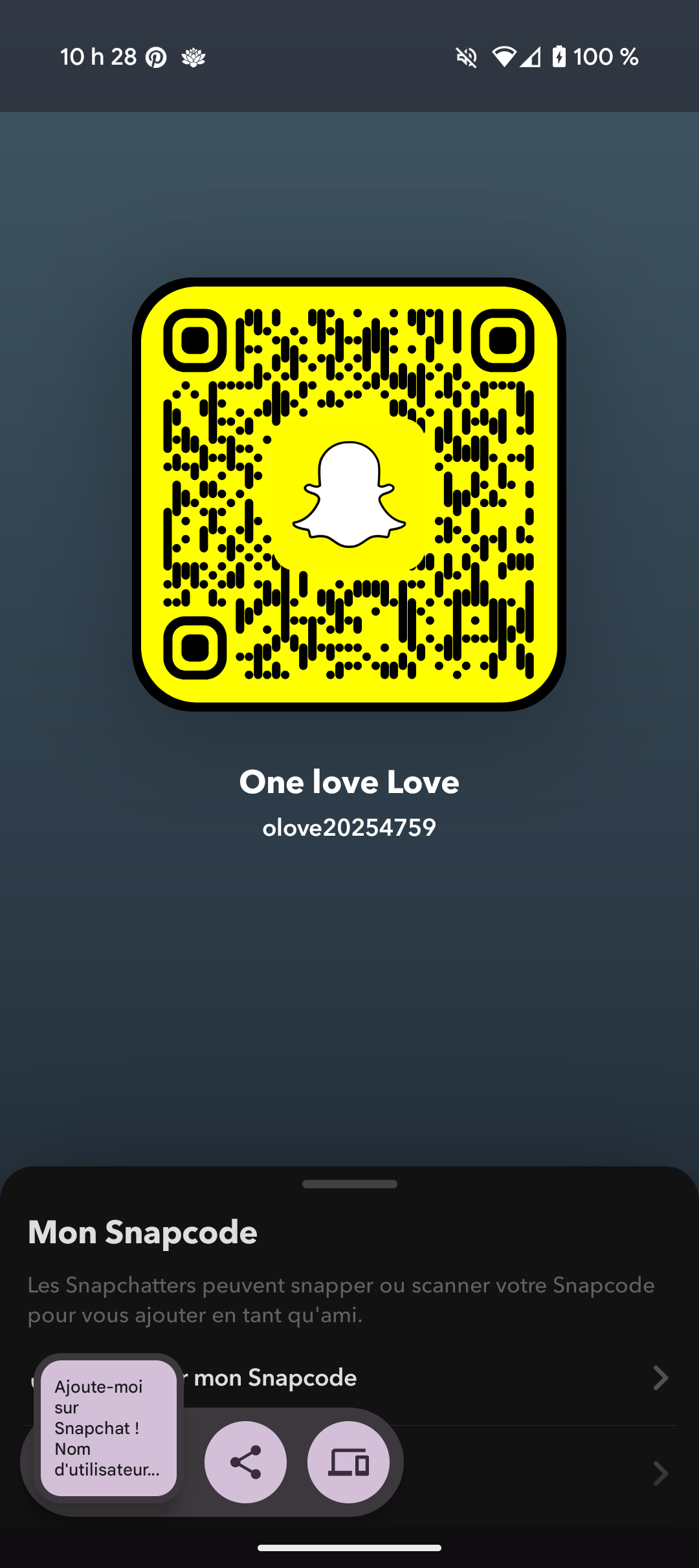Send clipboard content to a nearby device

tap(348, 1462)
